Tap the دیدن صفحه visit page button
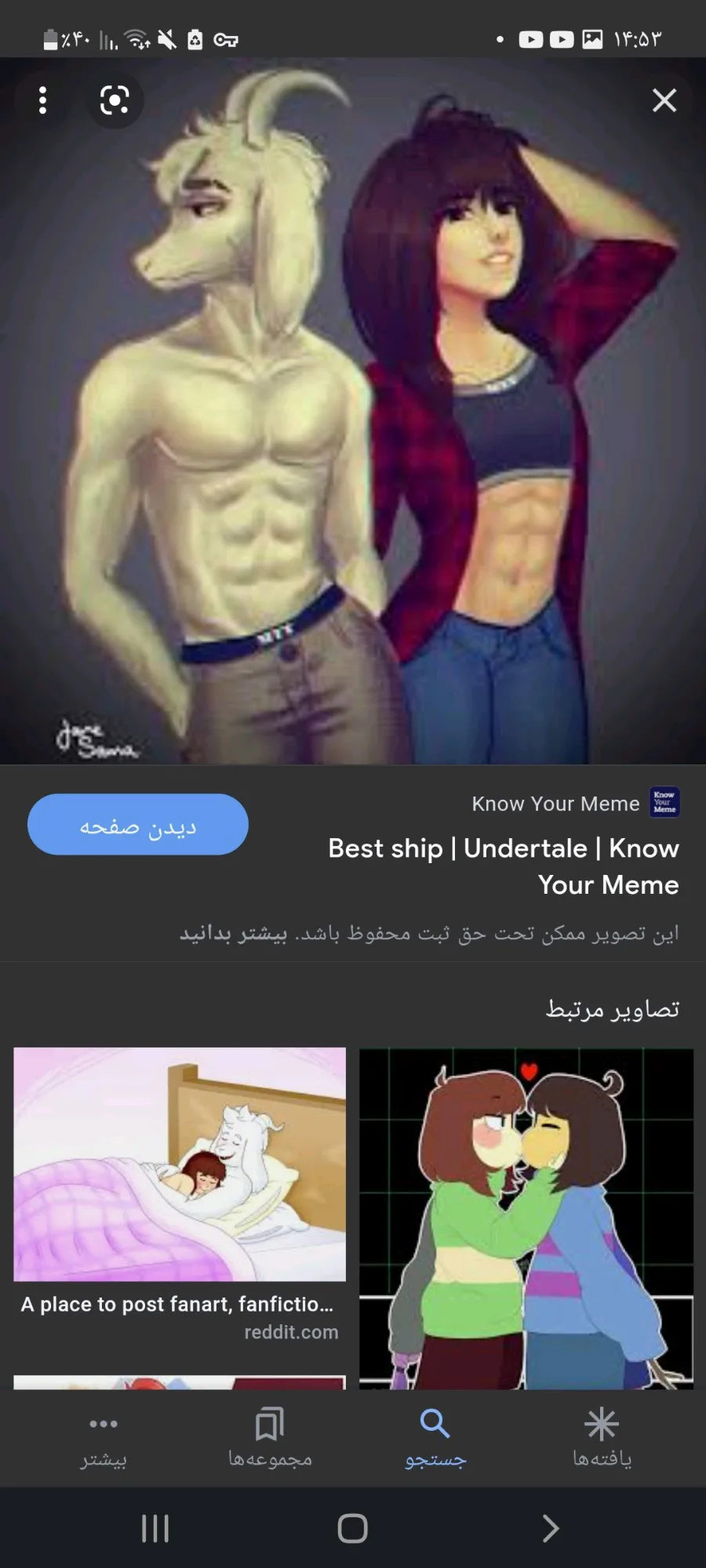The image size is (706, 1568). tap(138, 824)
